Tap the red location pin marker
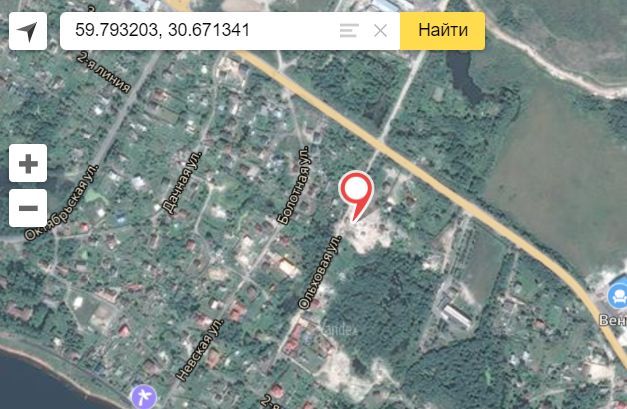Image resolution: width=627 pixels, height=409 pixels. pos(356,195)
